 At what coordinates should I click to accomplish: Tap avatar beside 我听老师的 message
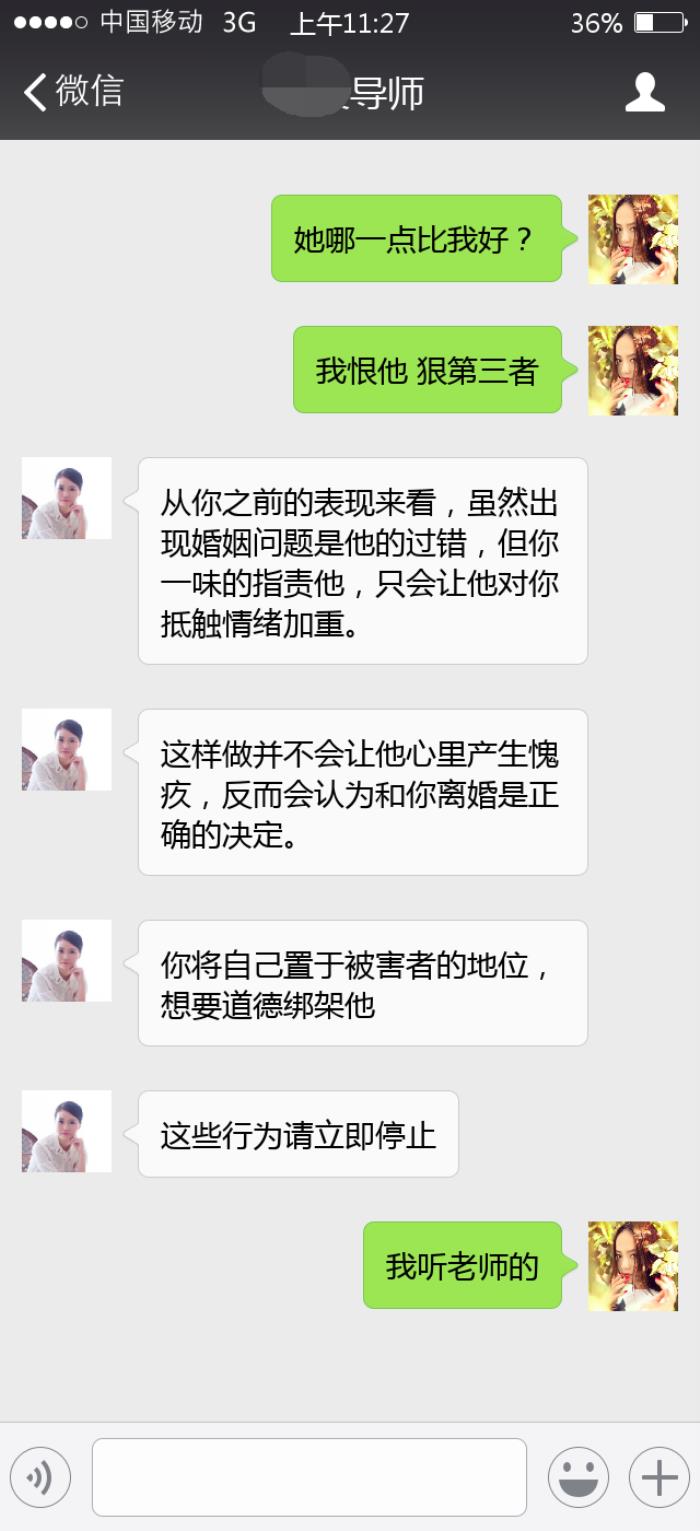tap(633, 1265)
